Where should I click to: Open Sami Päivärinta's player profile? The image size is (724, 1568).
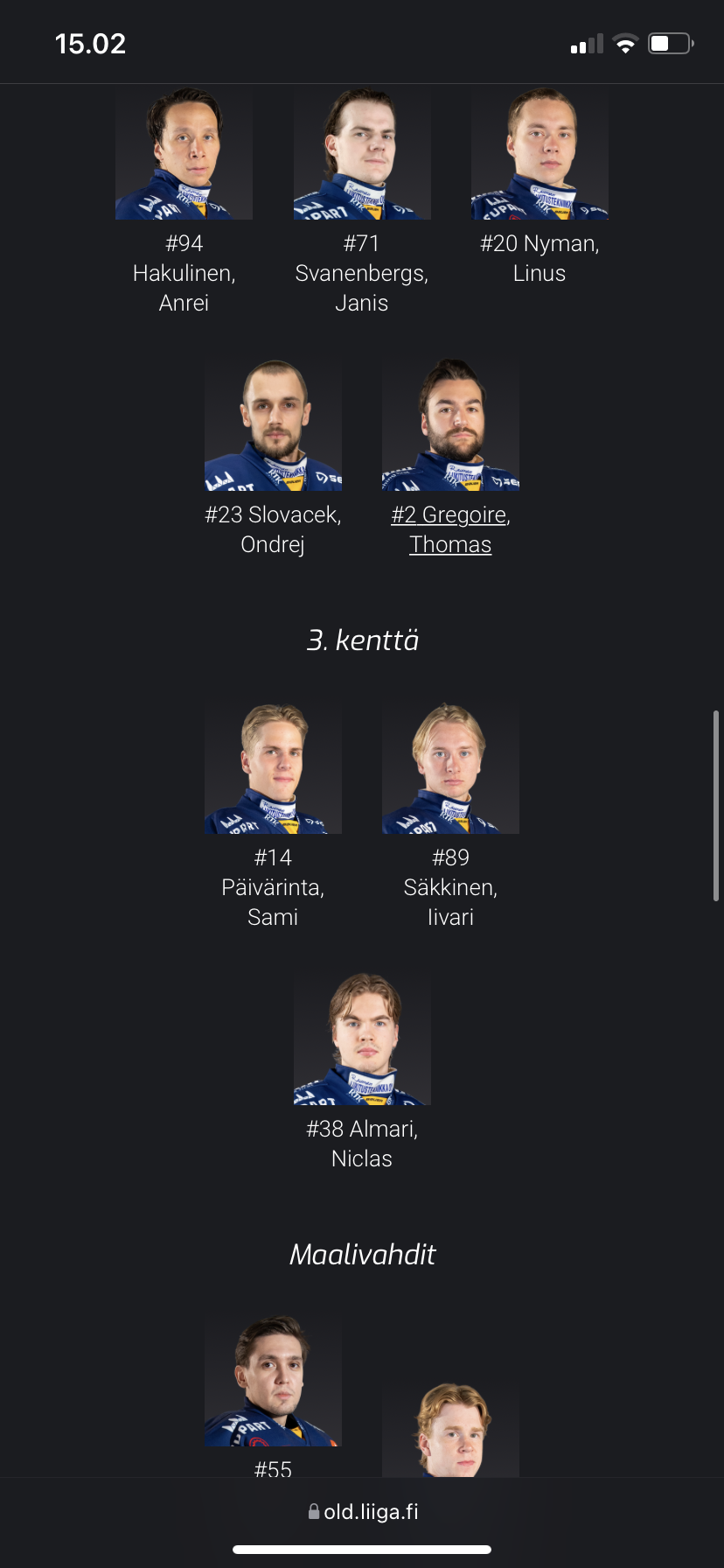[x=273, y=887]
